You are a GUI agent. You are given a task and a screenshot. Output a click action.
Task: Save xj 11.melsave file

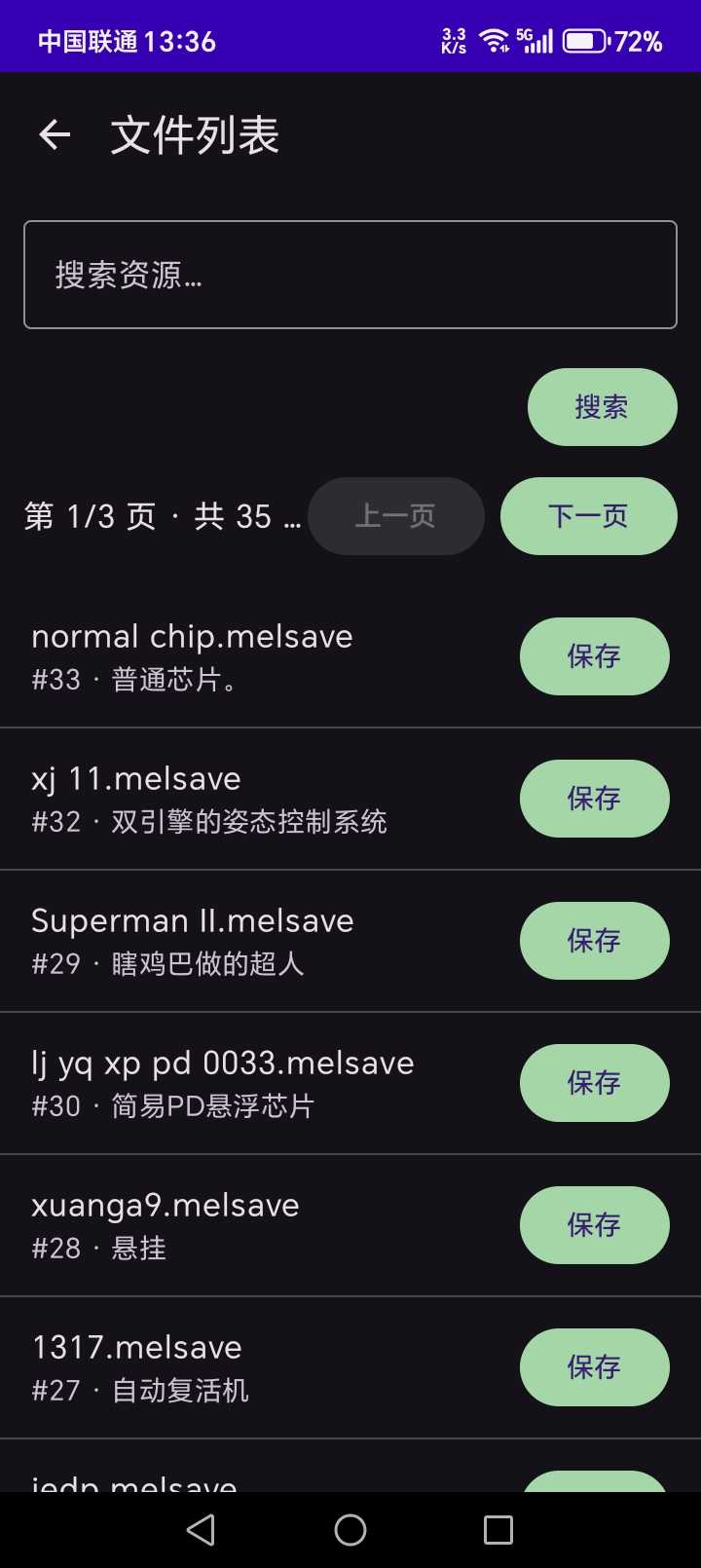click(594, 799)
